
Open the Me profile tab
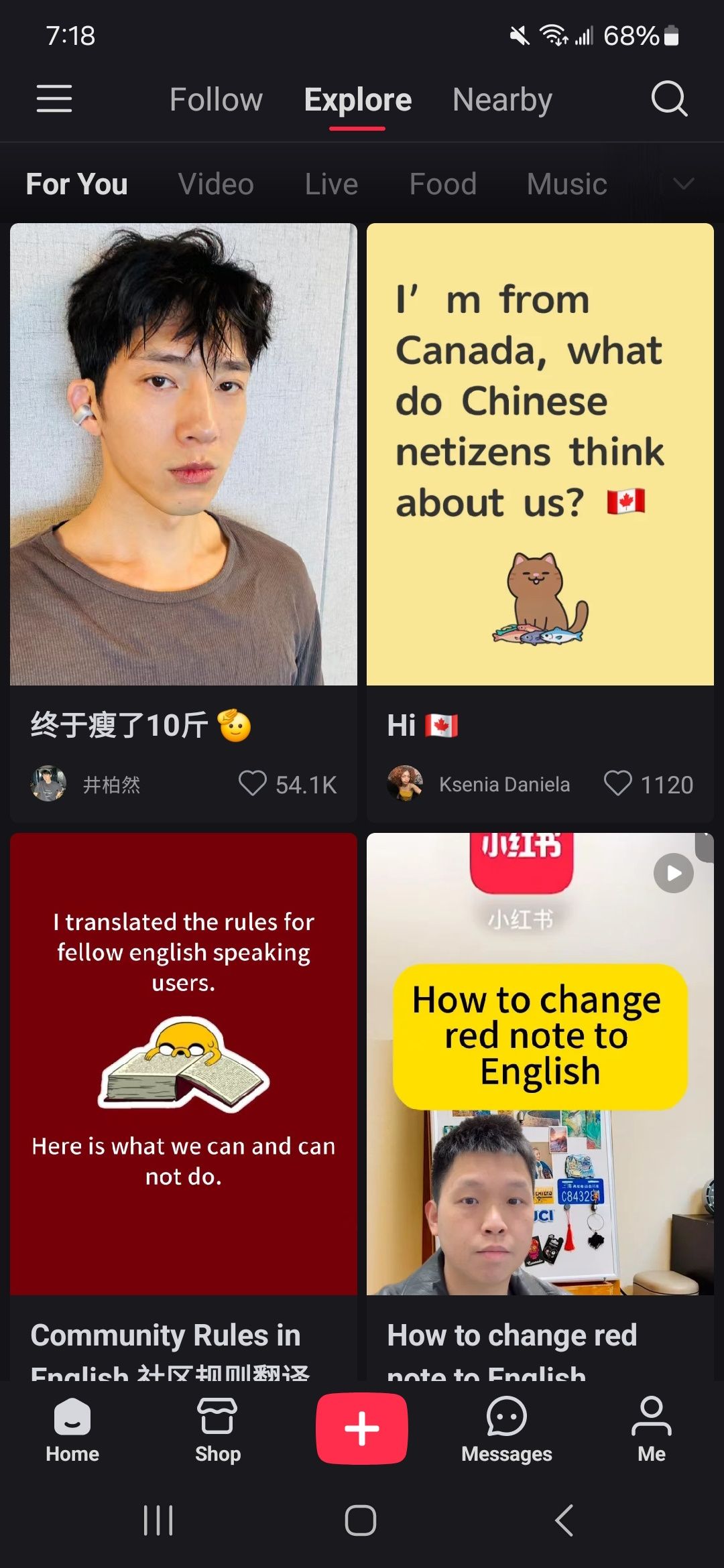tap(651, 1429)
